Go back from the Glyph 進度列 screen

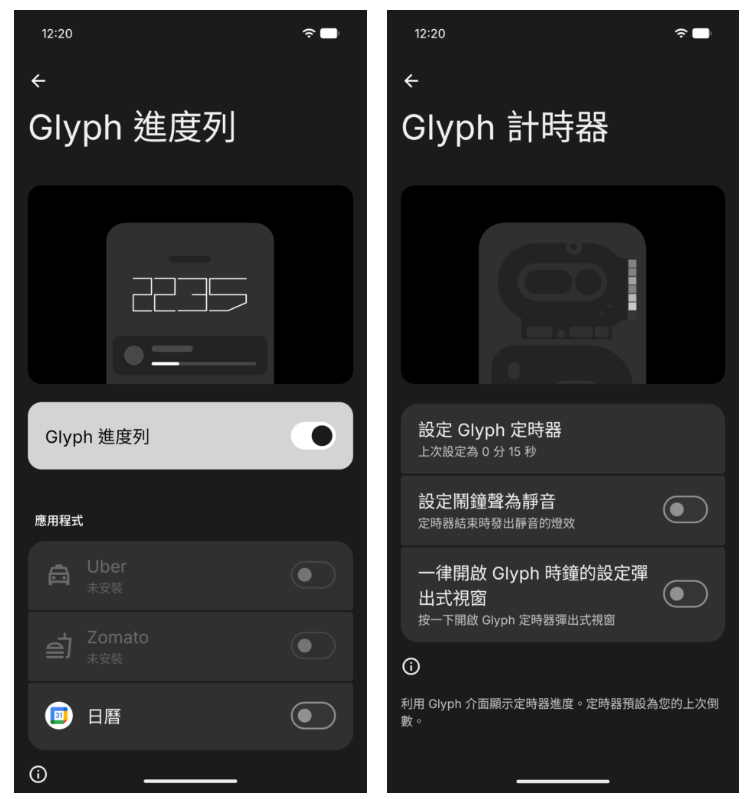tap(38, 81)
